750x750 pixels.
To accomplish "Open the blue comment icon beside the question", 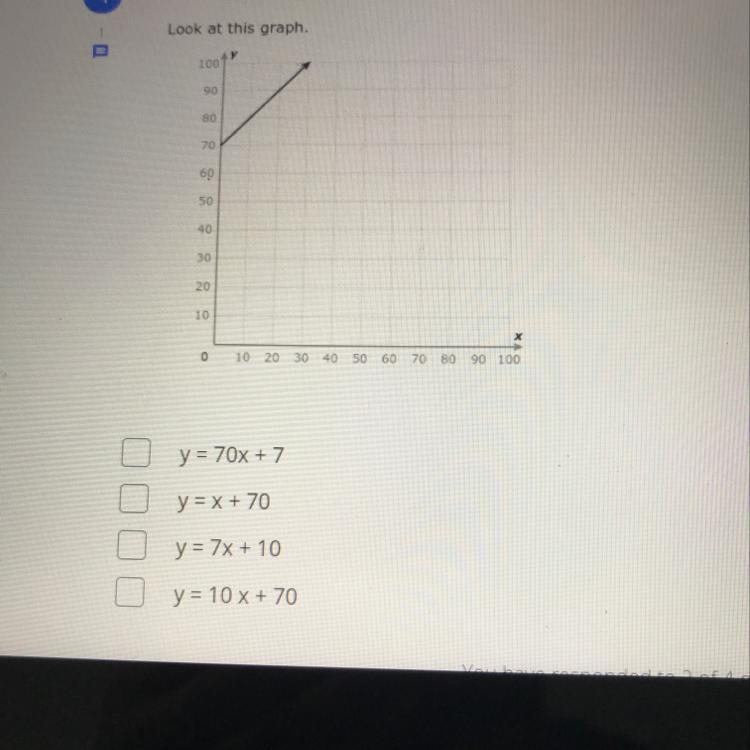I will tap(100, 49).
